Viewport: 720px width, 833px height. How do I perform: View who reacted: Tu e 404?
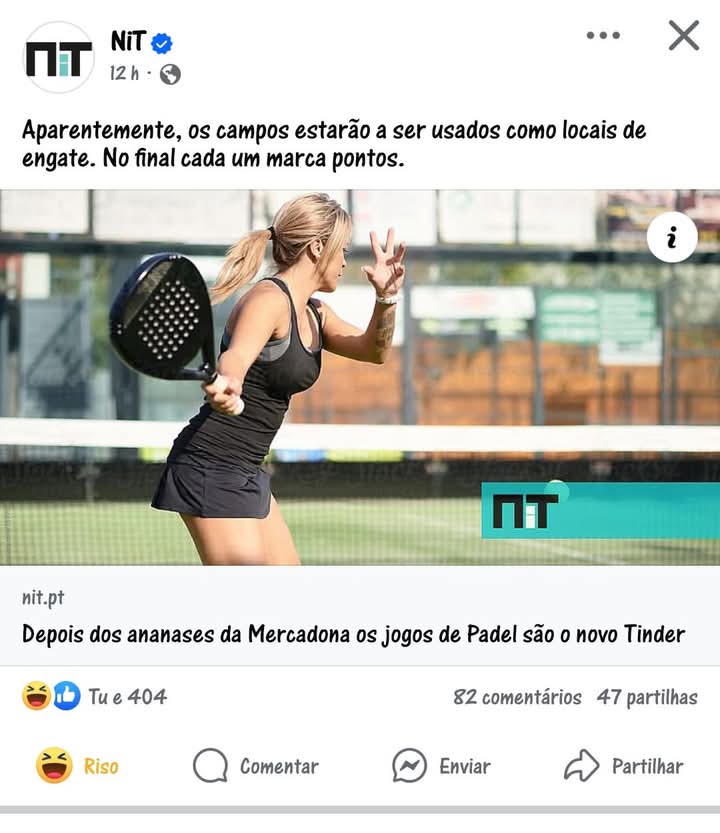click(x=95, y=697)
